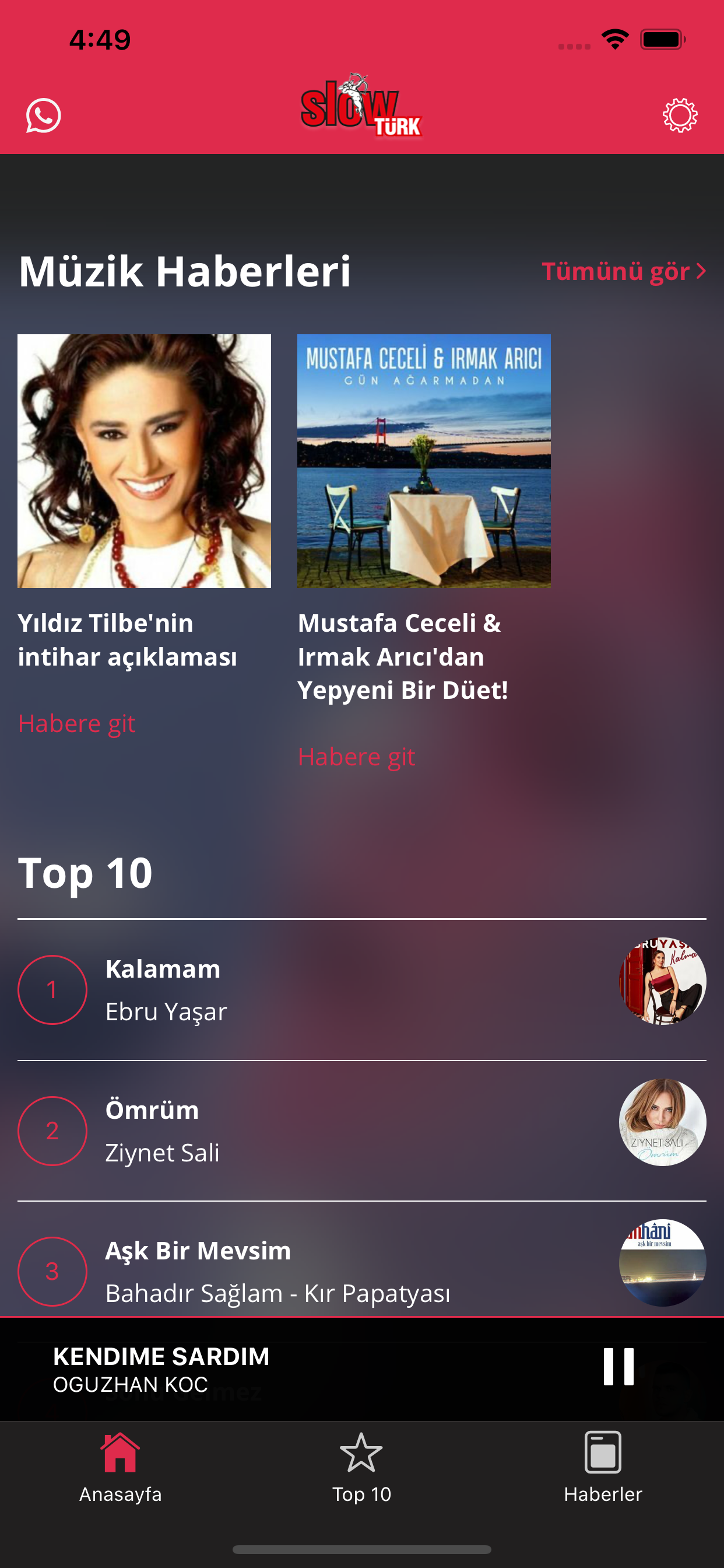Tap Habere git under Yıldız Tilbe story
The width and height of the screenshot is (724, 1568).
click(77, 723)
